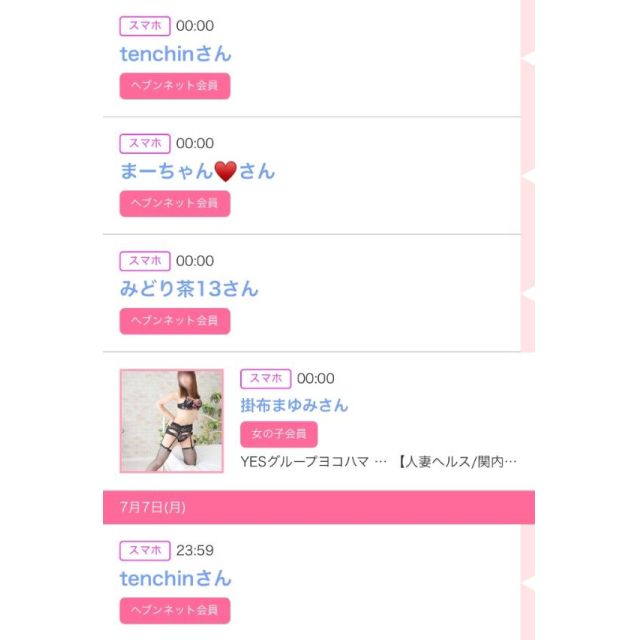Tap the photo thumbnail of 掛布まゆみさん
The width and height of the screenshot is (640, 640).
[x=172, y=421]
